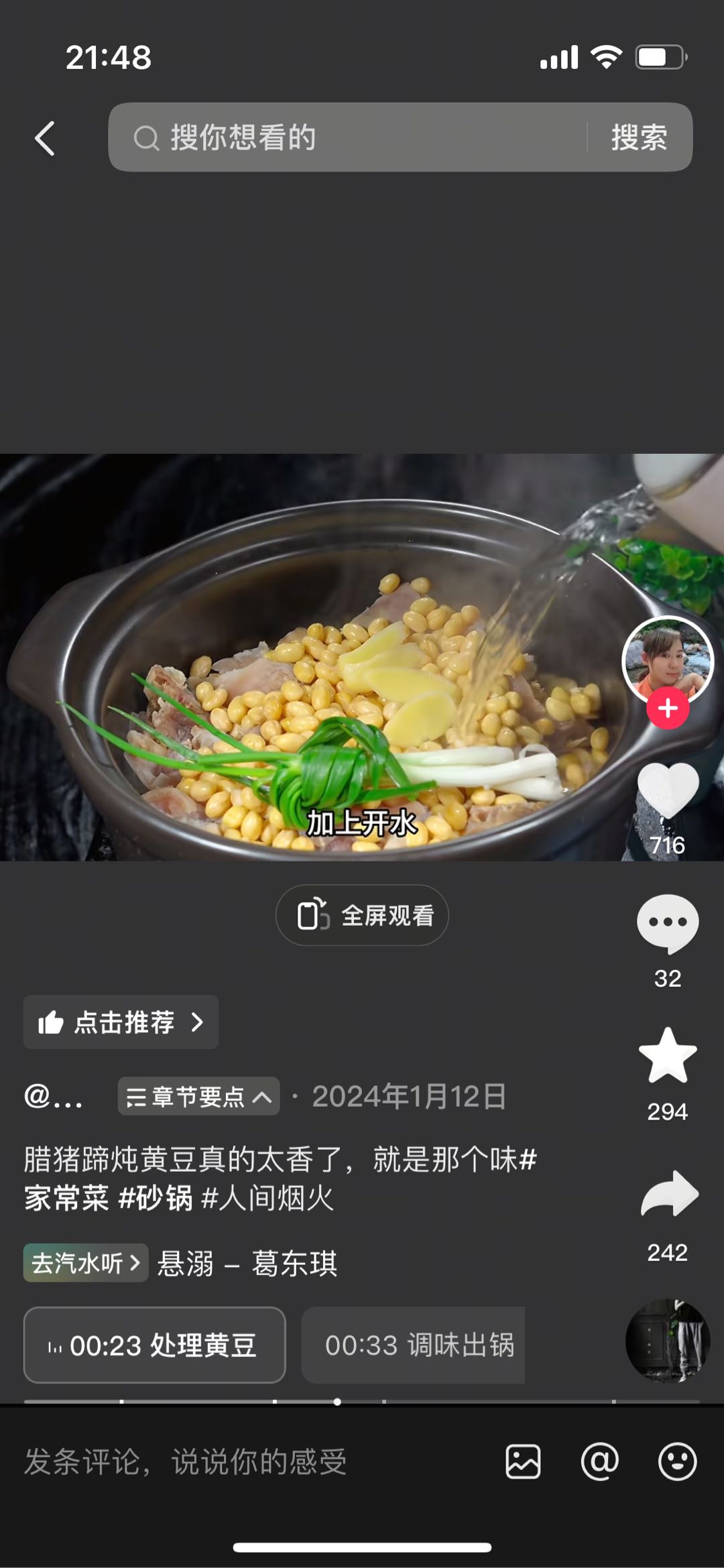Switch to fullscreen with 全屏观看
The image size is (724, 1568).
(x=362, y=915)
